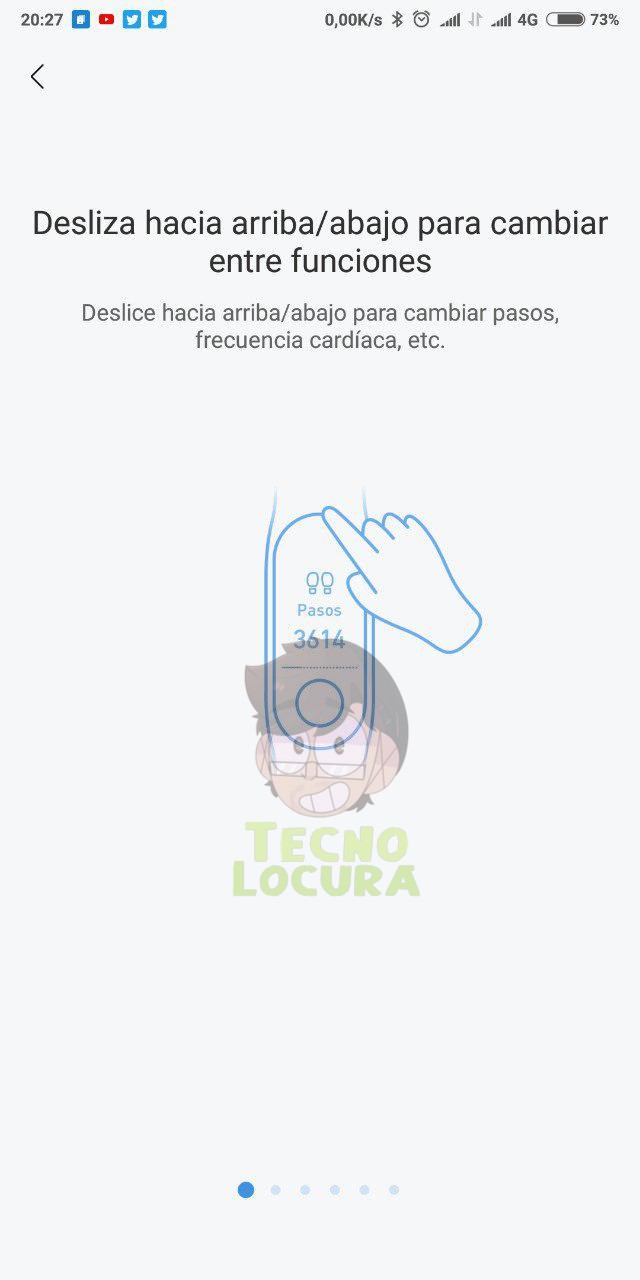
Task: Go back with the top-left arrow
Action: point(37,77)
